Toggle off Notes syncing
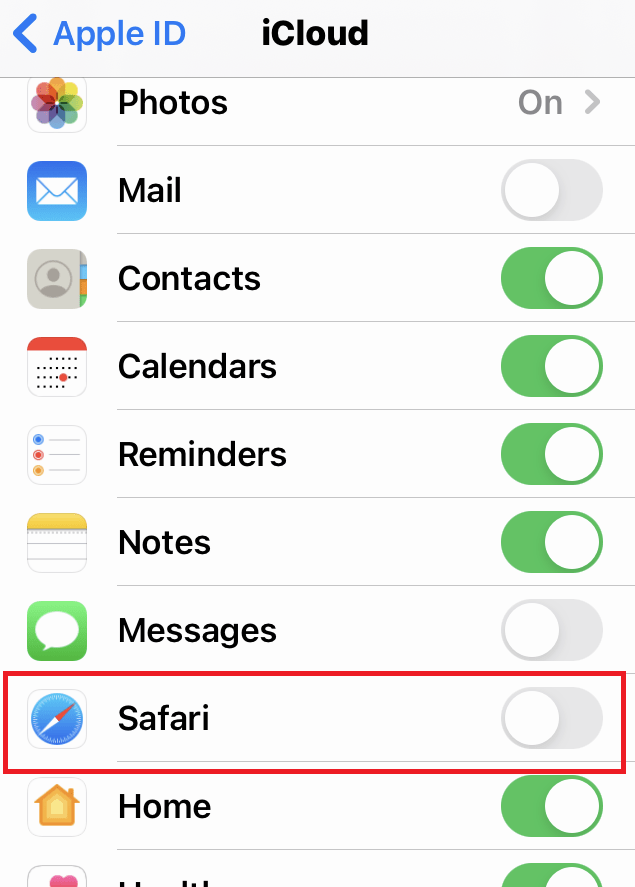The image size is (635, 887). pos(551,542)
